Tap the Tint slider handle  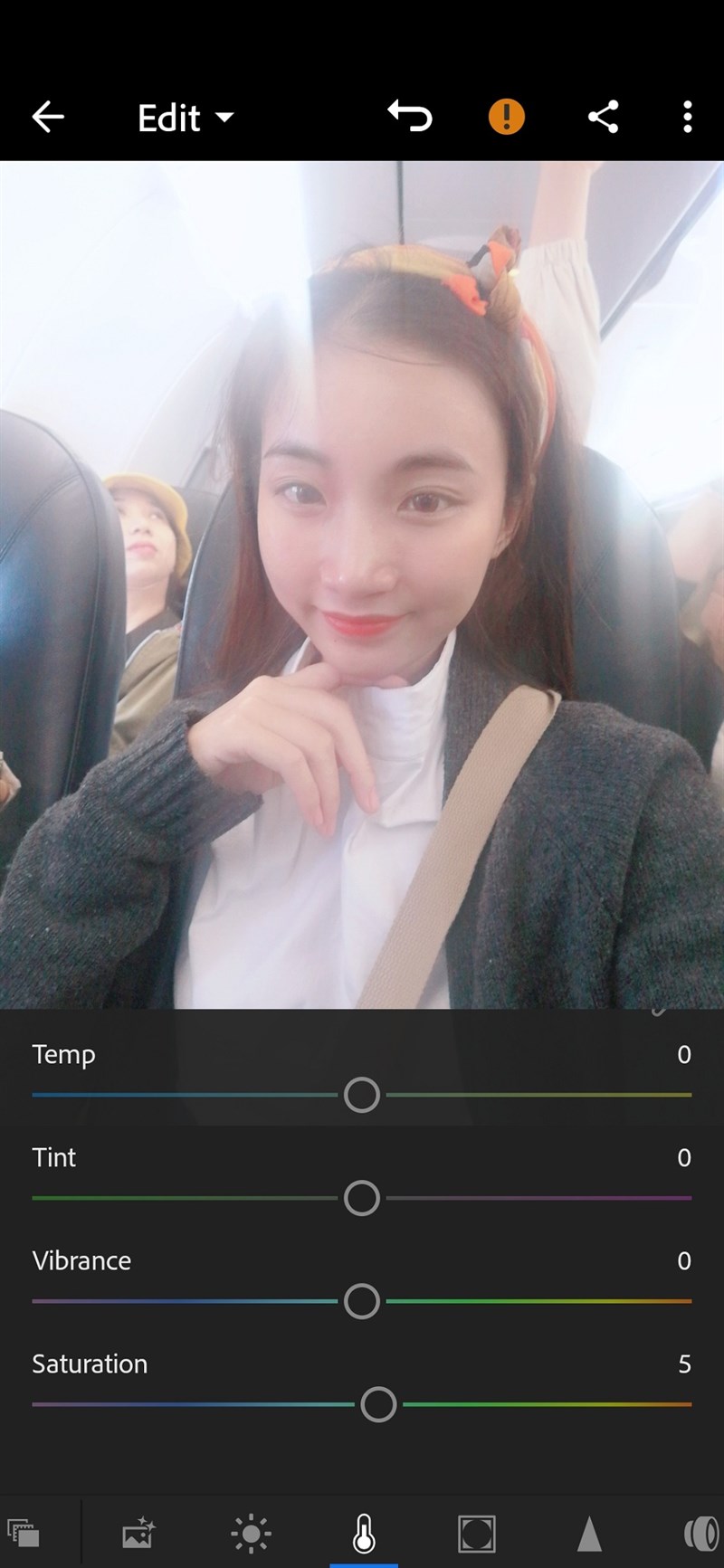(362, 1198)
